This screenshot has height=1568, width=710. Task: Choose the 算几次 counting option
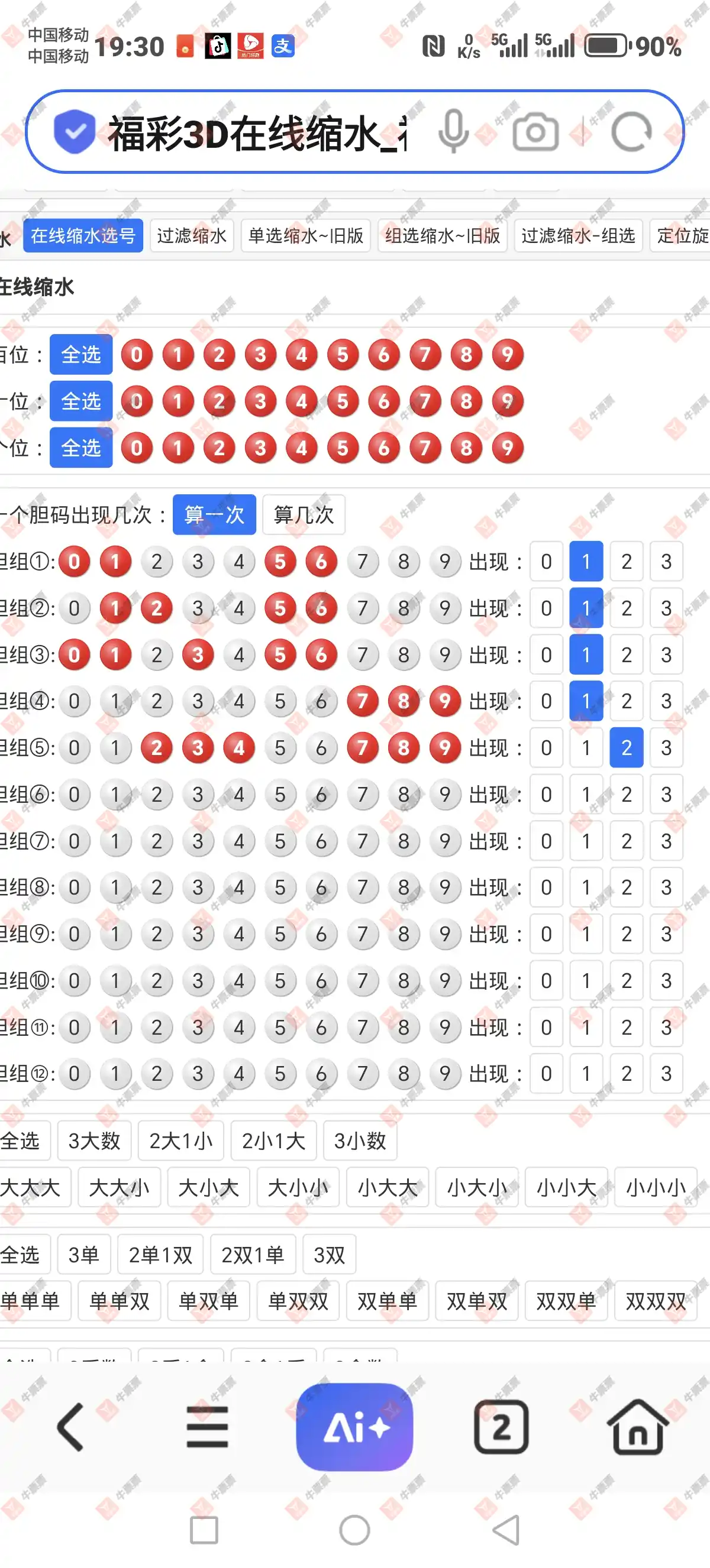pos(304,515)
